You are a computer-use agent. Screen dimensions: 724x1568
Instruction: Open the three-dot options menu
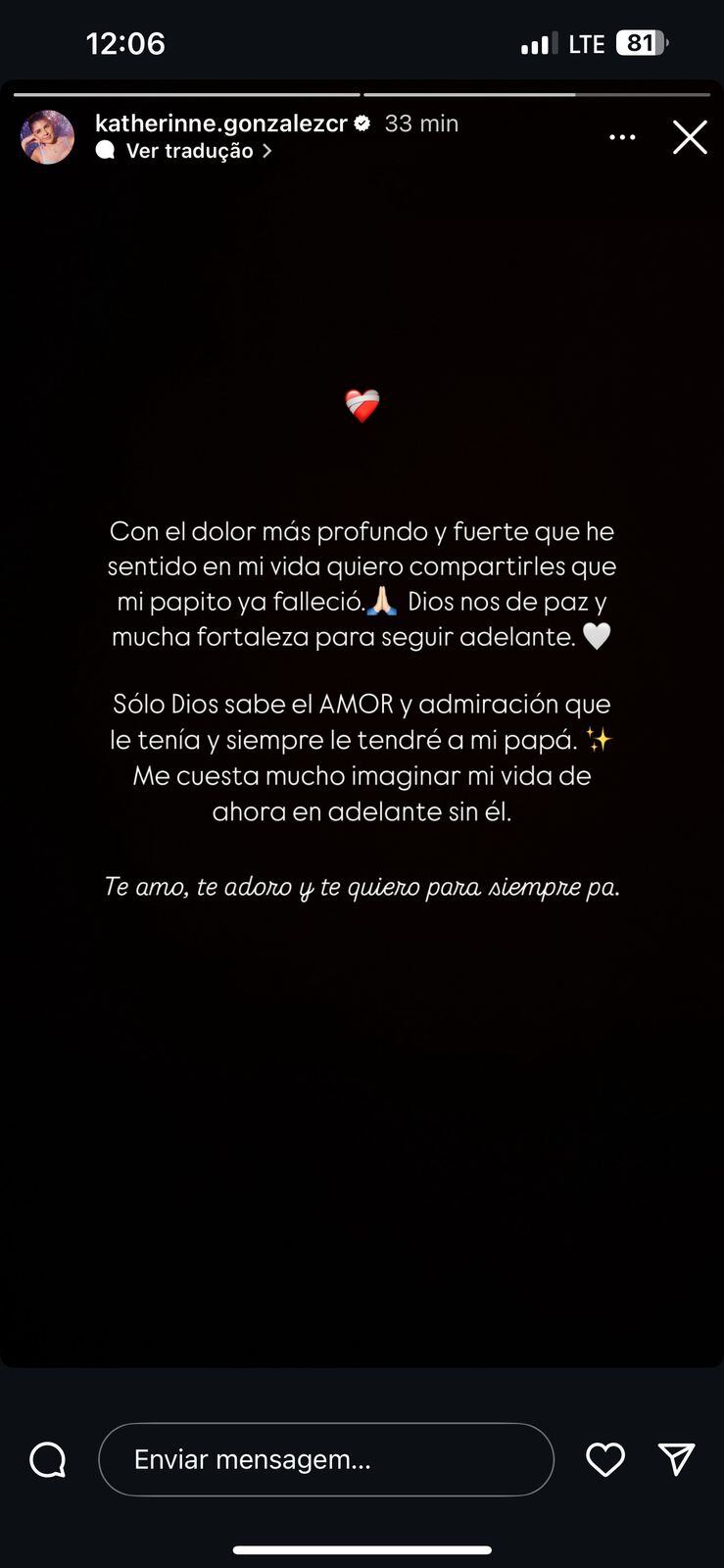click(x=622, y=137)
